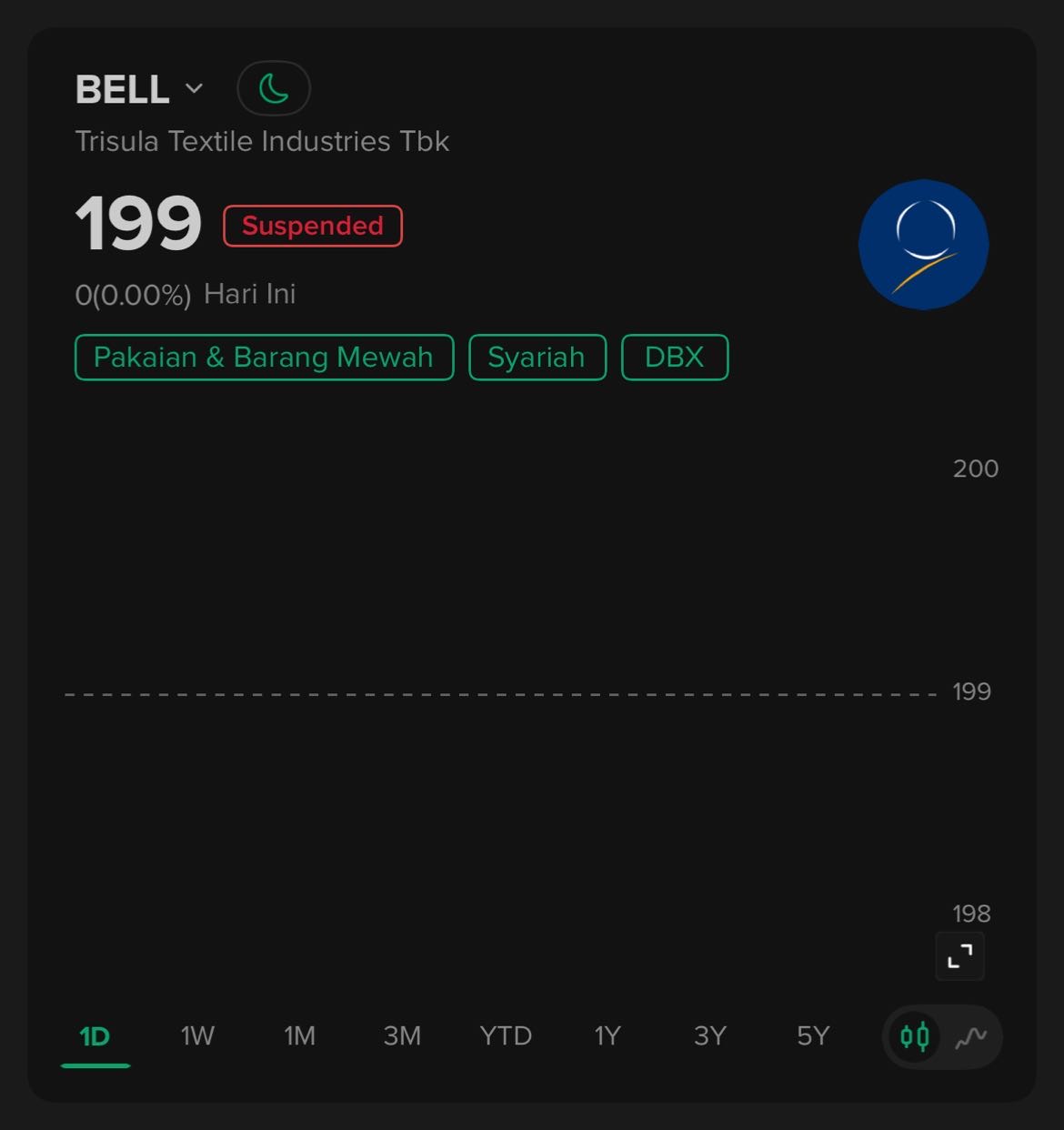This screenshot has width=1064, height=1130.
Task: Open the Pakaian & Barang Mewah sector chip
Action: [264, 358]
